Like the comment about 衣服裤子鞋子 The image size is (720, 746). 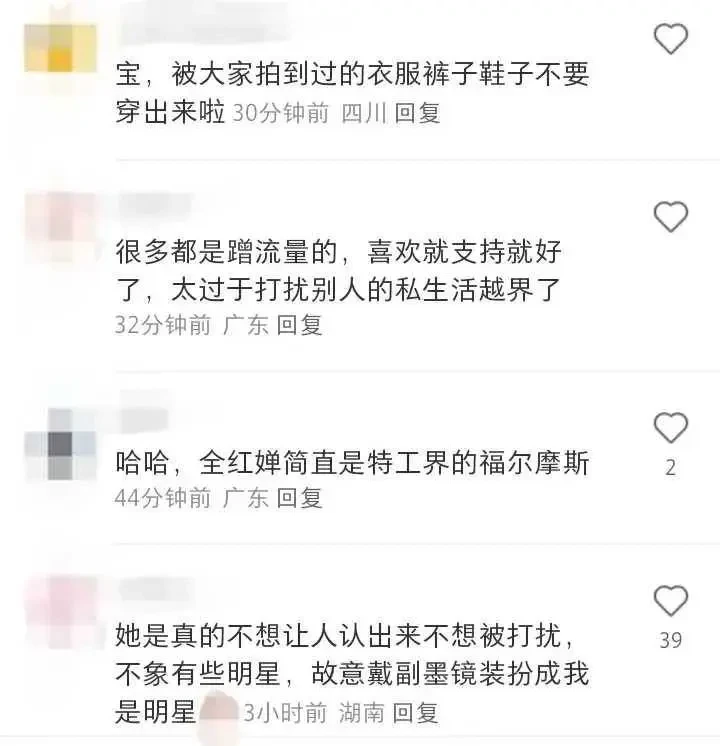tap(670, 39)
